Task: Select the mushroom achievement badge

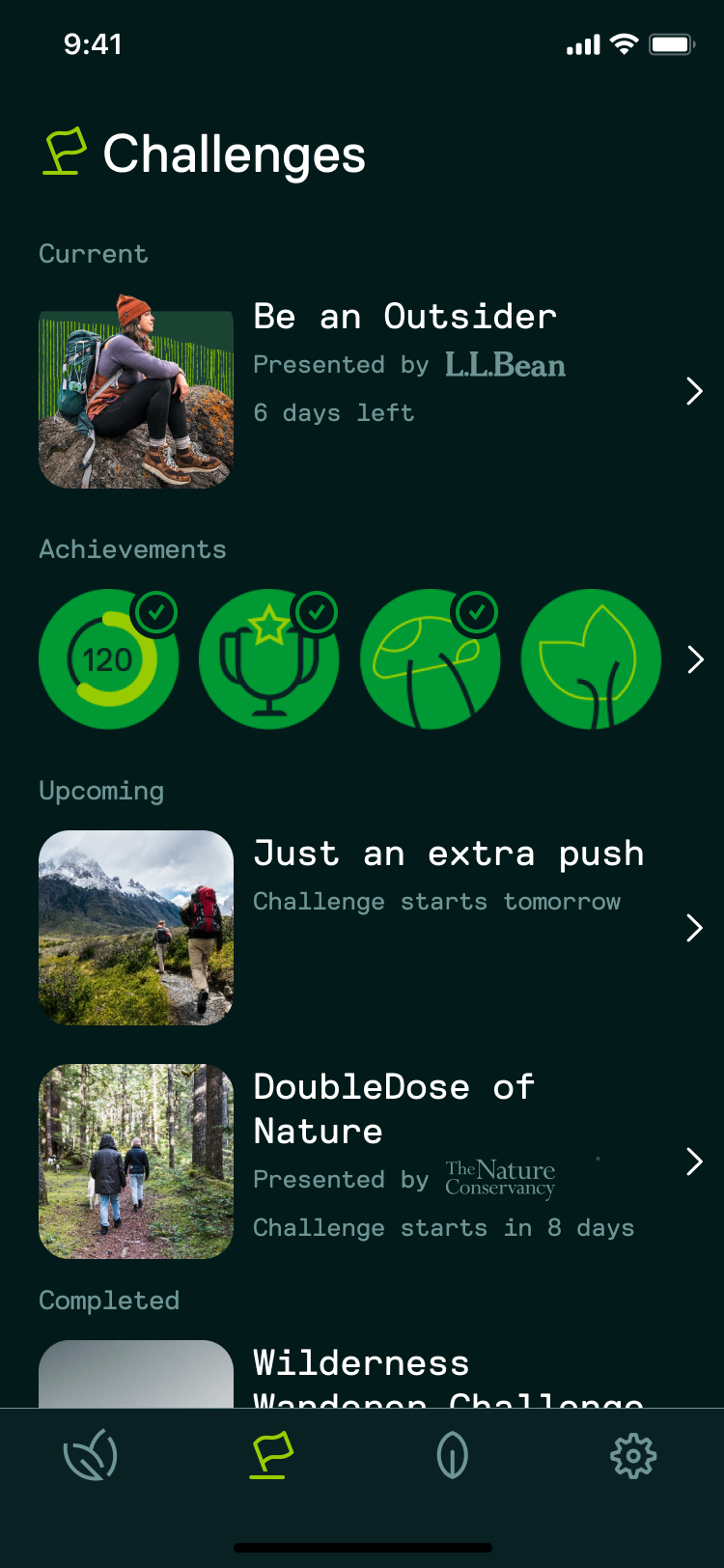Action: (x=431, y=659)
